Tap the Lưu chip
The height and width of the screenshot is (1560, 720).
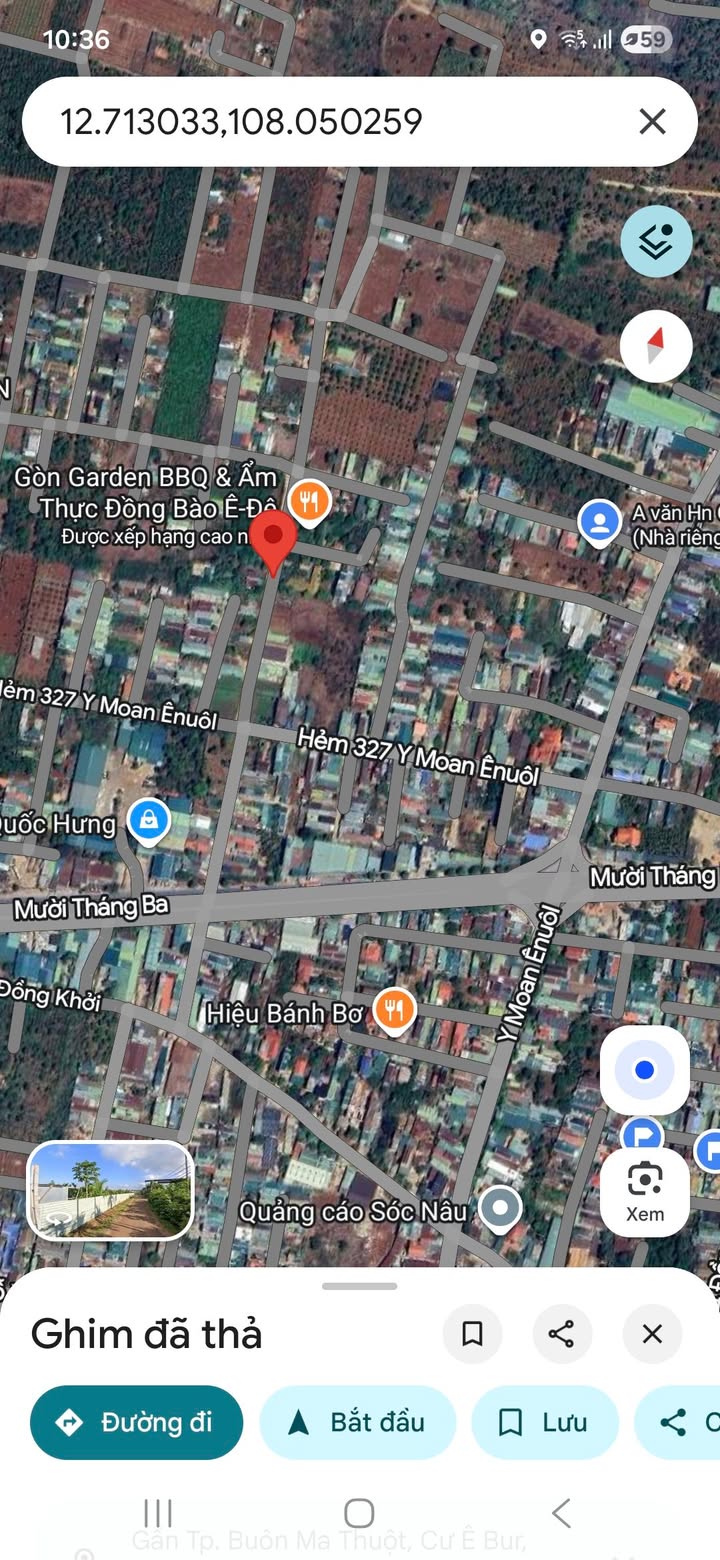[x=545, y=1422]
